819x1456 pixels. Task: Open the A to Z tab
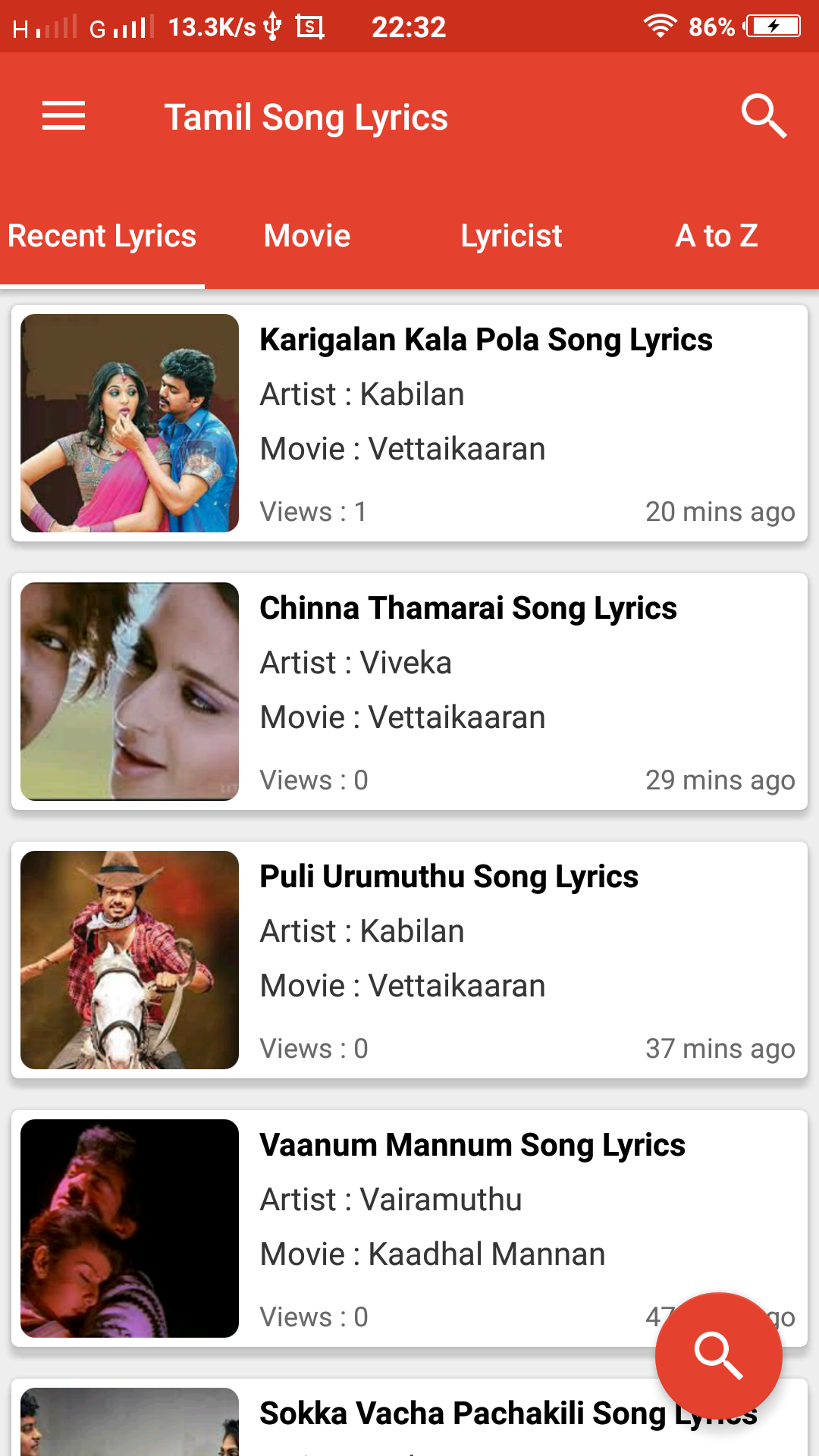click(x=717, y=236)
